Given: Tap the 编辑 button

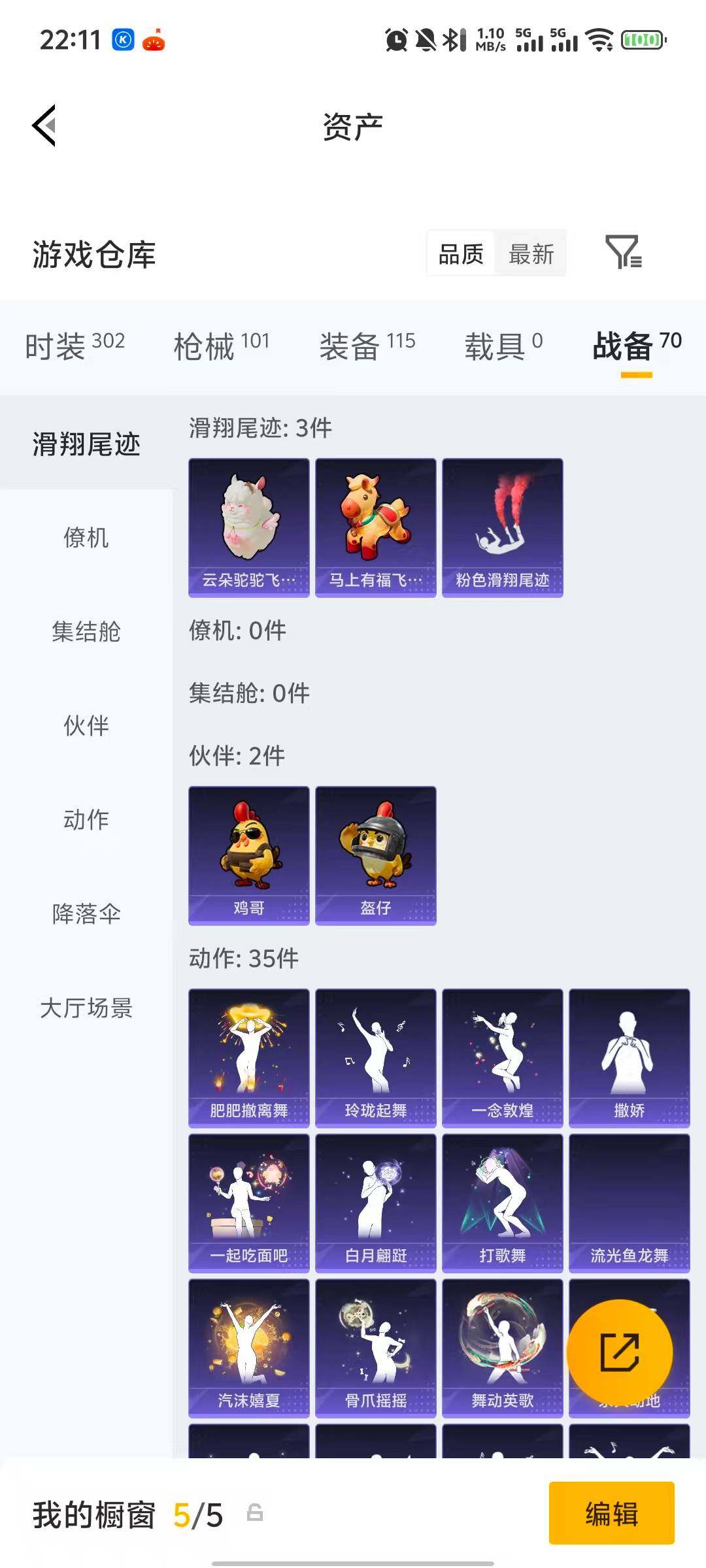Looking at the screenshot, I should 611,1514.
